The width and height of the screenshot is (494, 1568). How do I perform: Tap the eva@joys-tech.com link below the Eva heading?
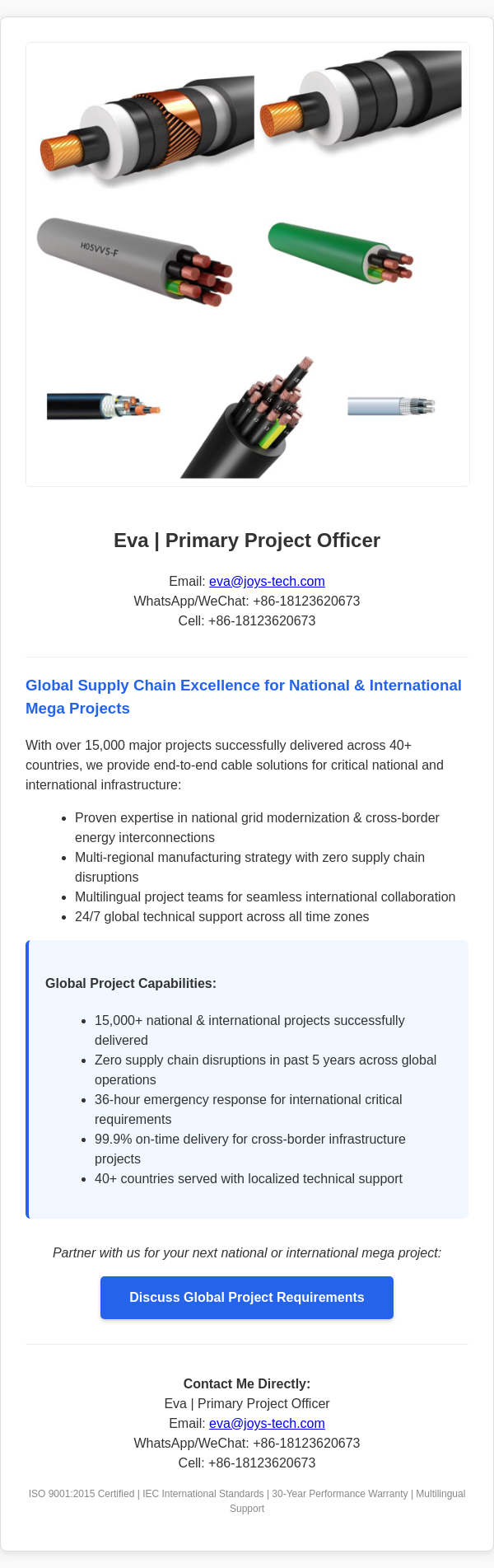pos(267,582)
